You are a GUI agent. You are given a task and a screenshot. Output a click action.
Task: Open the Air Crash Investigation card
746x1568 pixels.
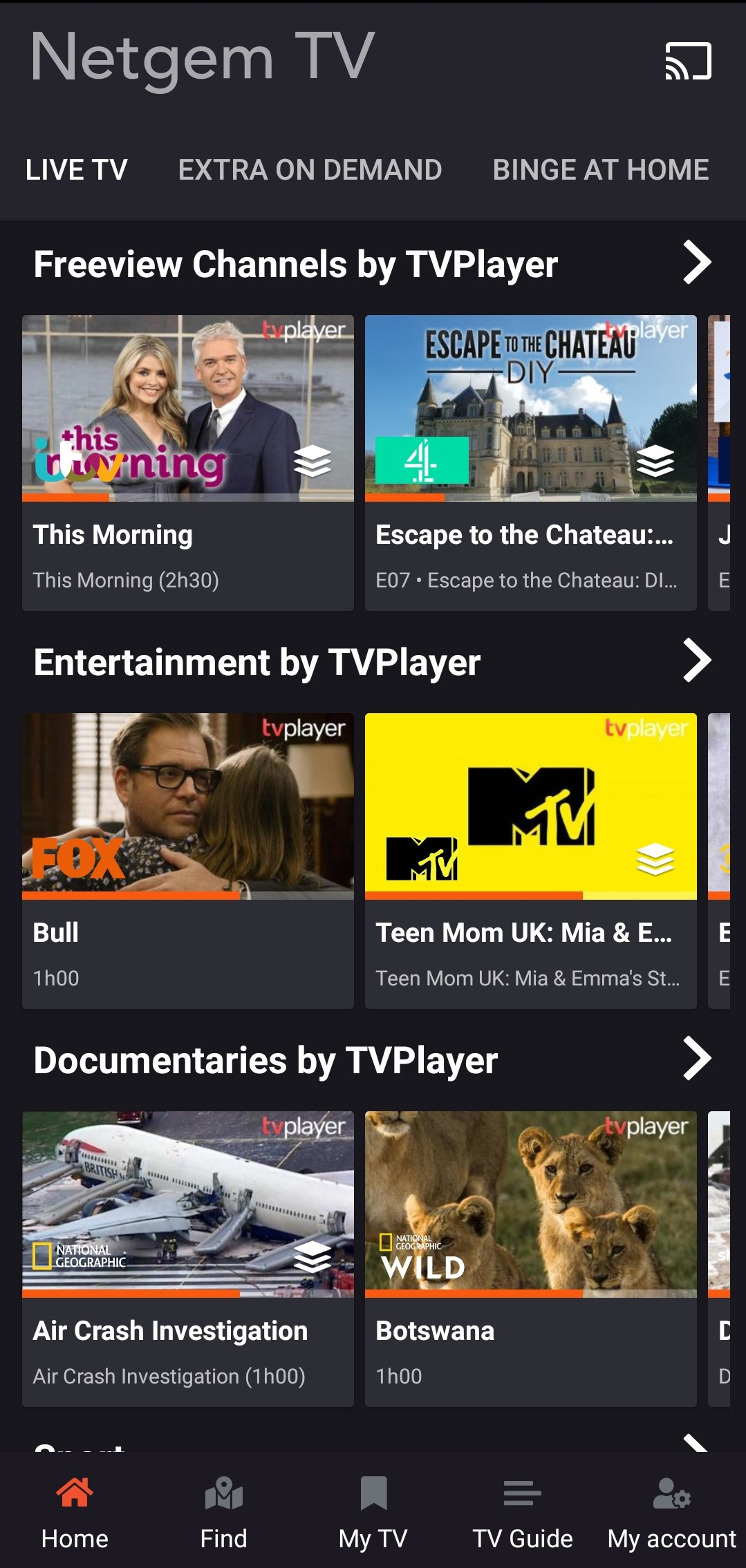[x=188, y=1259]
